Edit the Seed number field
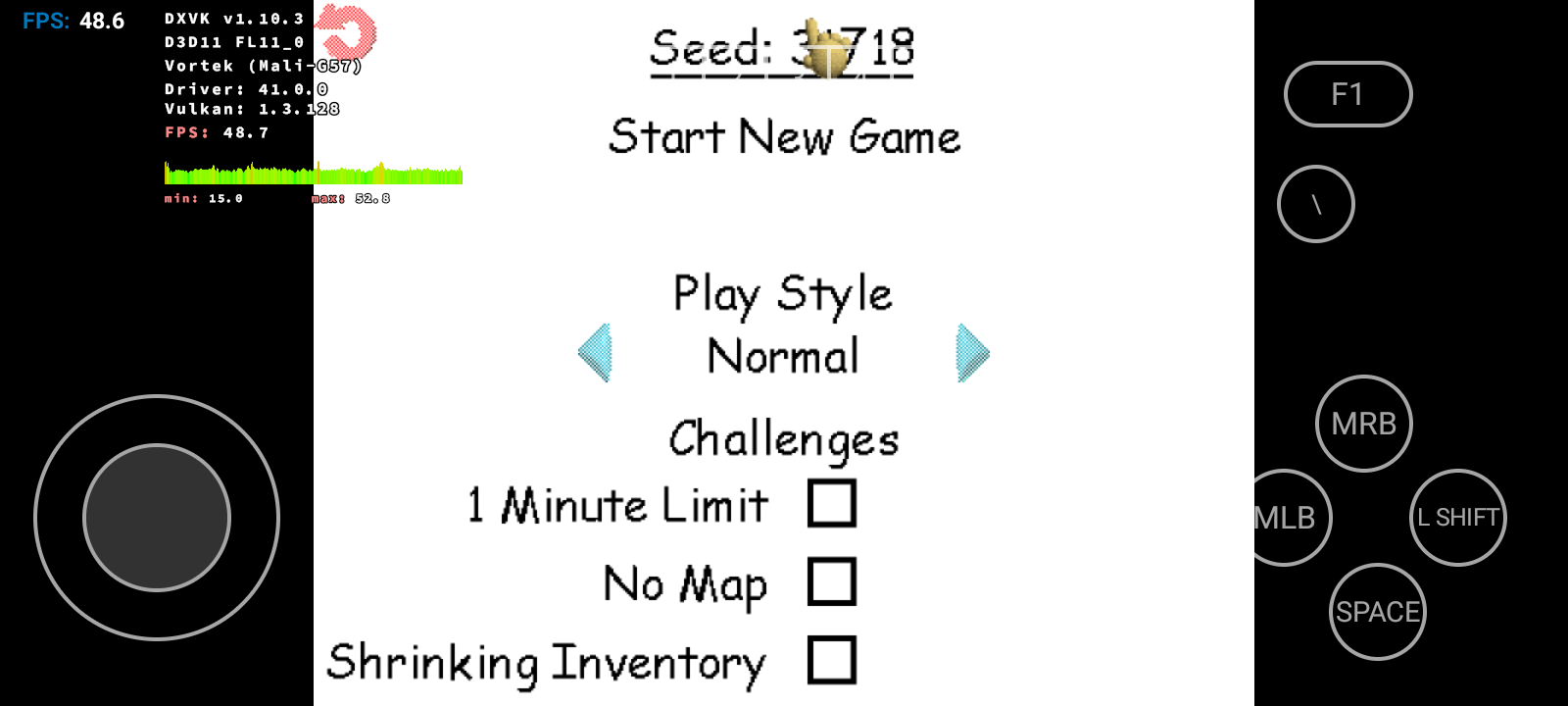This screenshot has height=706, width=1568. click(x=781, y=48)
